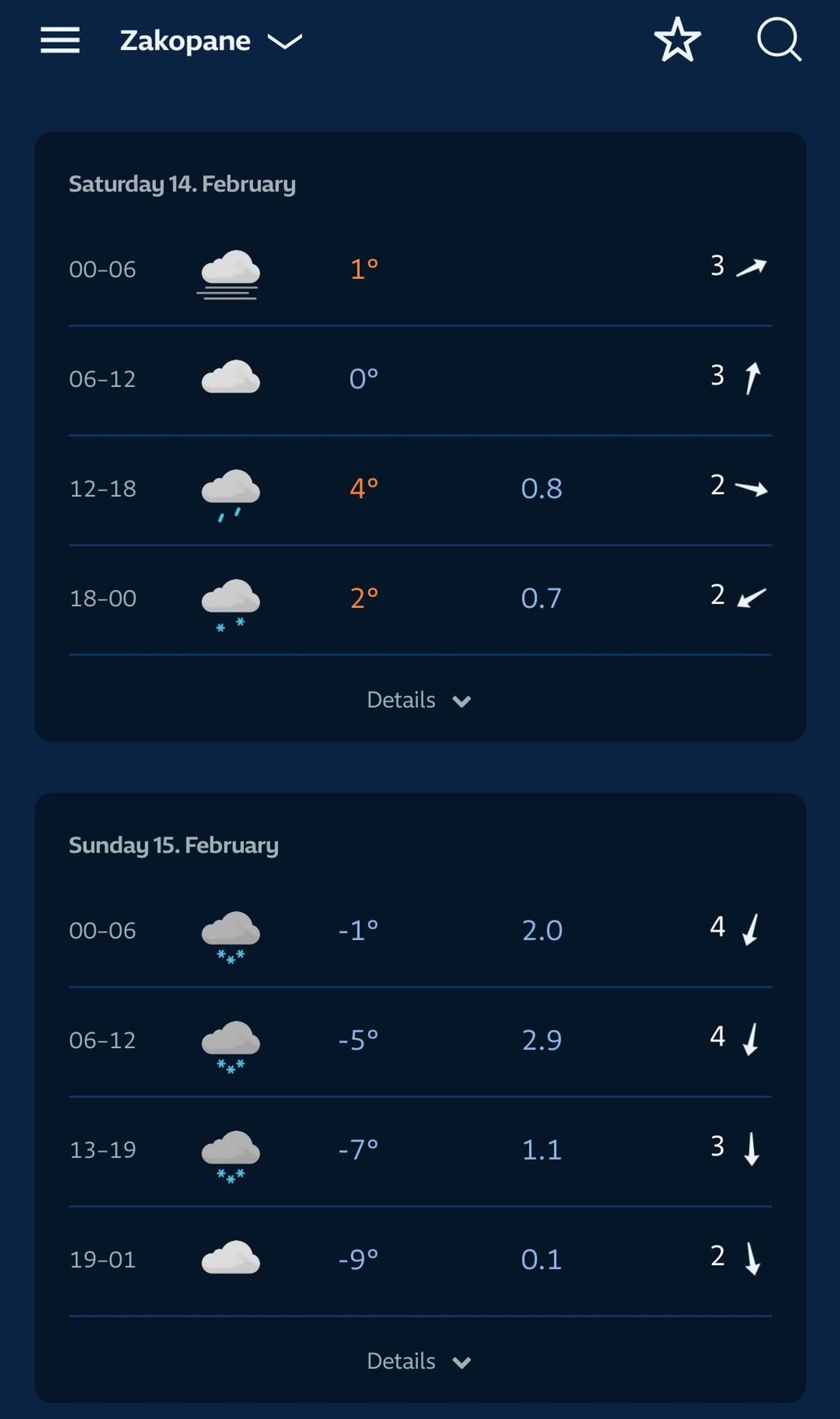Open the Zakopane location dropdown

tap(211, 41)
